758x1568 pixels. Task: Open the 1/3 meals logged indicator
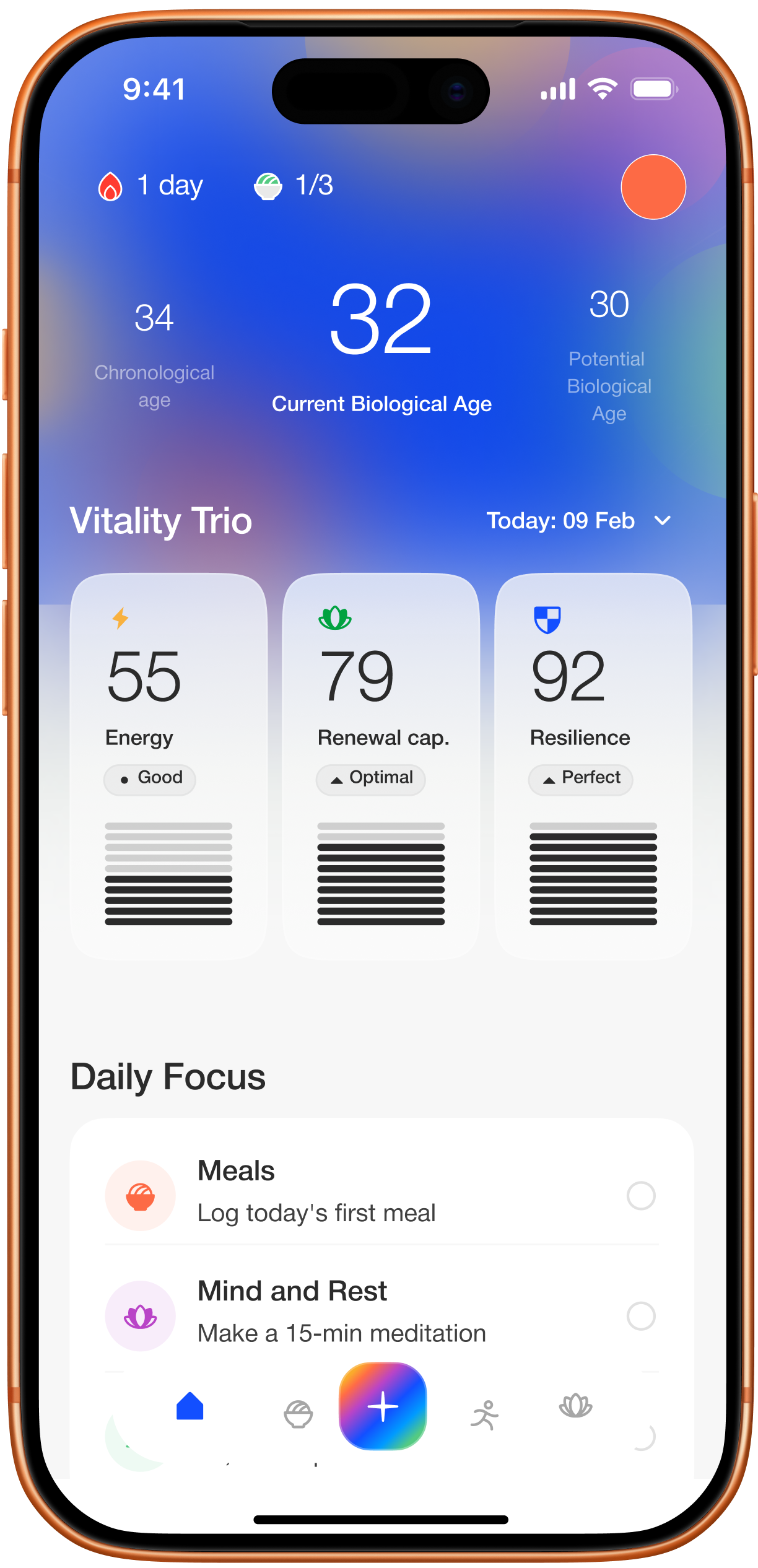pyautogui.click(x=294, y=186)
